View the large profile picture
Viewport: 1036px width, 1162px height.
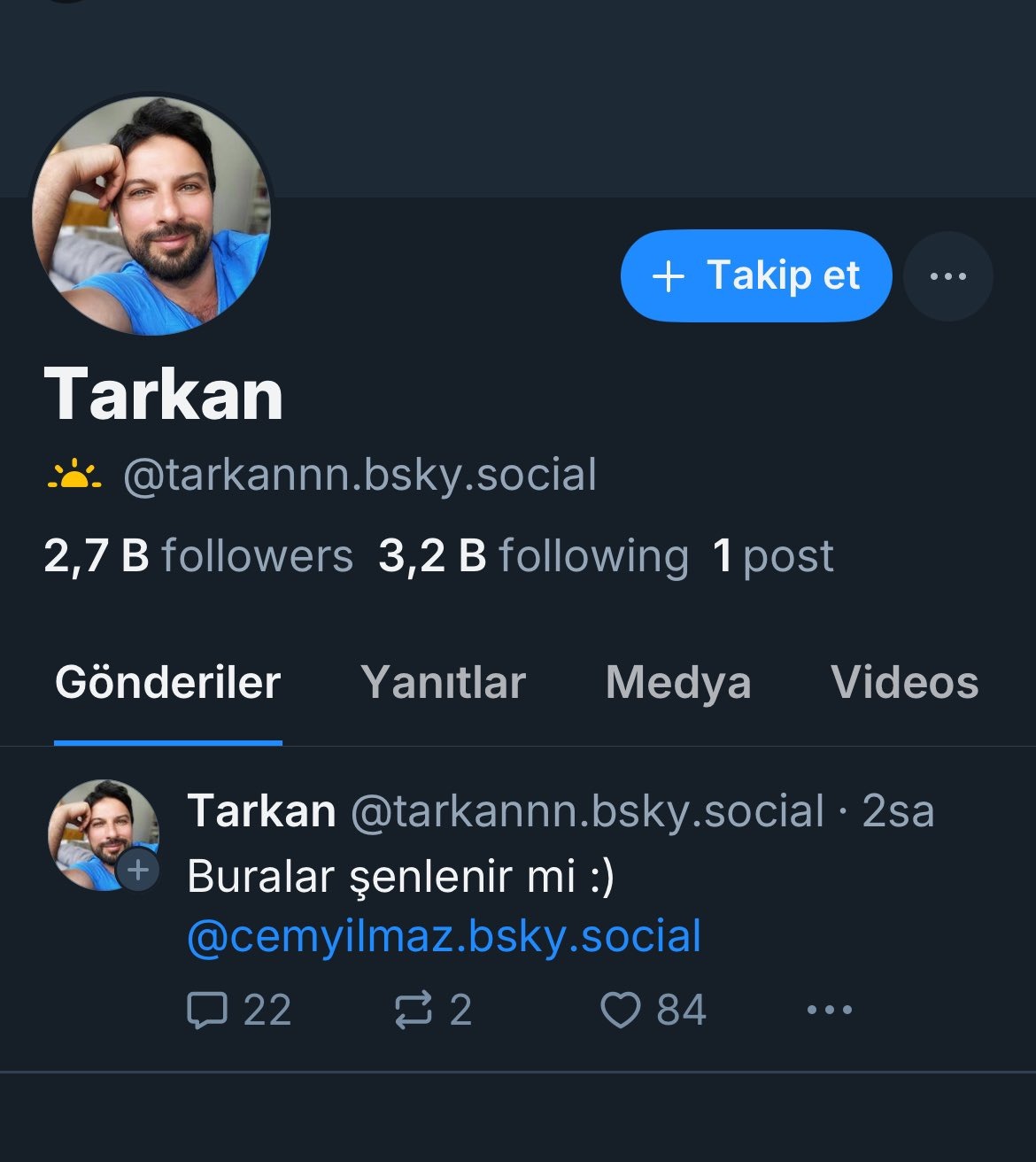[x=151, y=216]
